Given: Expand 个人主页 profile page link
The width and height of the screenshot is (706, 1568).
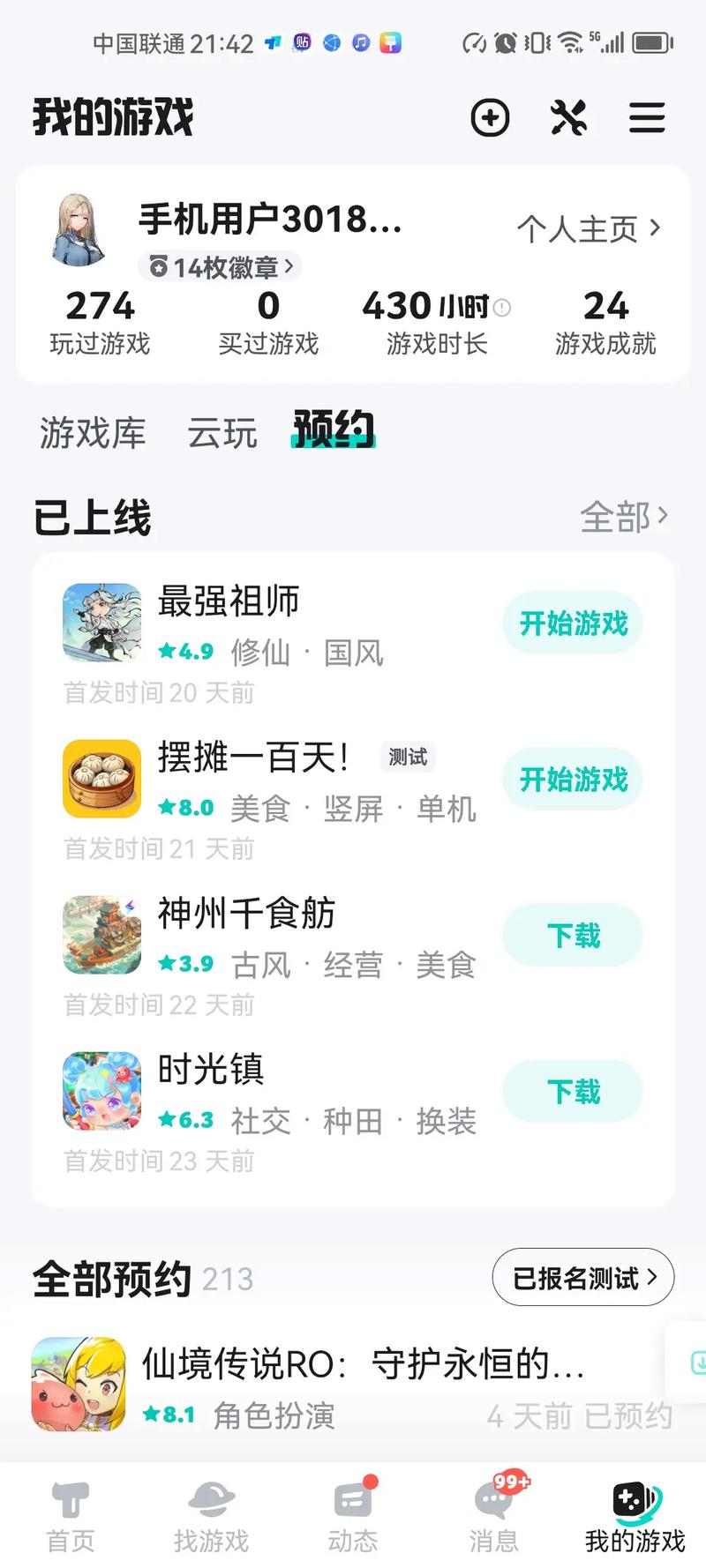Looking at the screenshot, I should (x=585, y=228).
